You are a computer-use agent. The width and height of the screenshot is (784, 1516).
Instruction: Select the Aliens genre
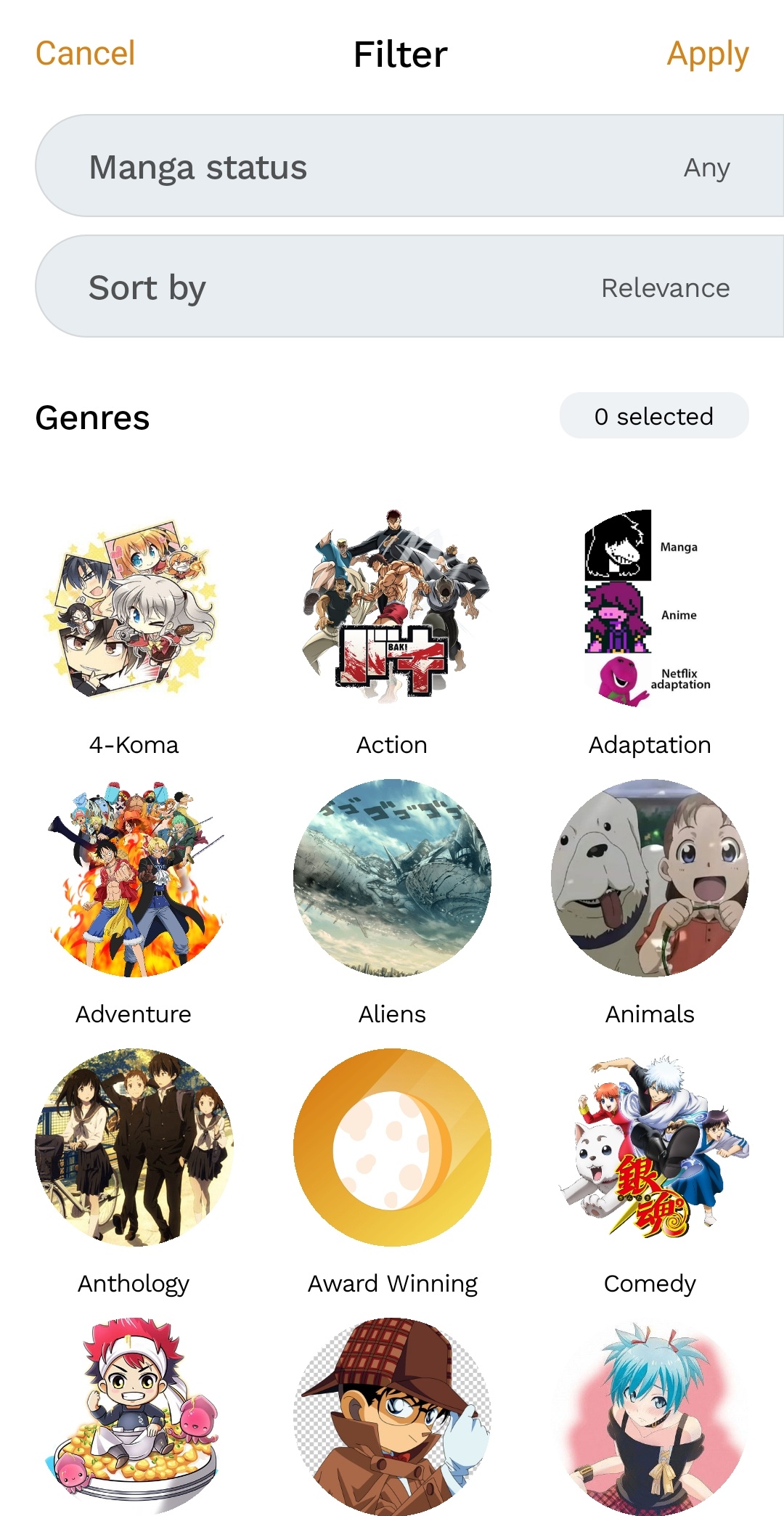tap(392, 878)
